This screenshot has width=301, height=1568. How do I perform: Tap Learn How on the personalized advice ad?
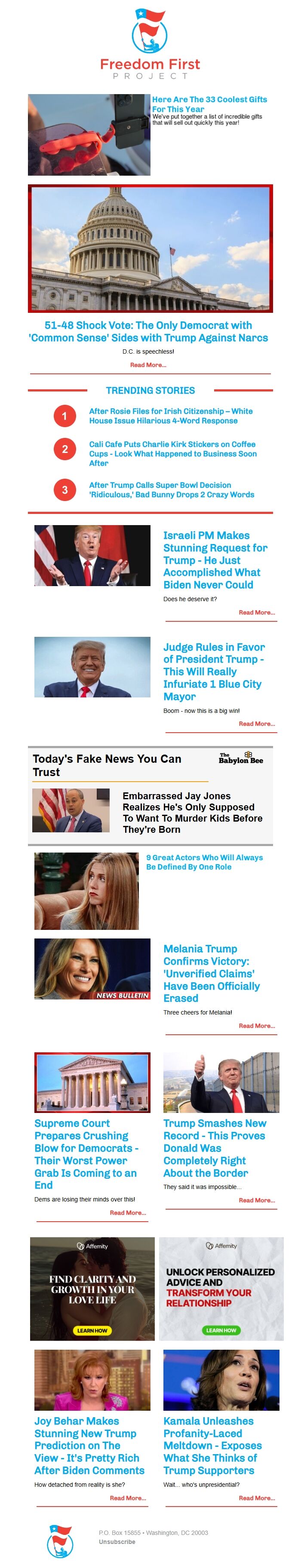(x=221, y=1330)
